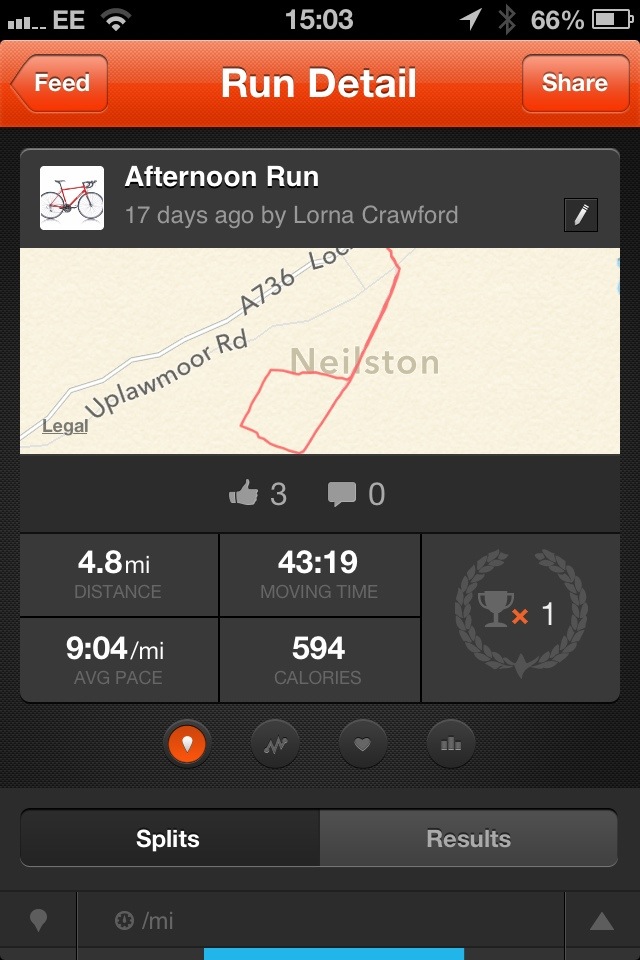Share this run

click(x=574, y=83)
